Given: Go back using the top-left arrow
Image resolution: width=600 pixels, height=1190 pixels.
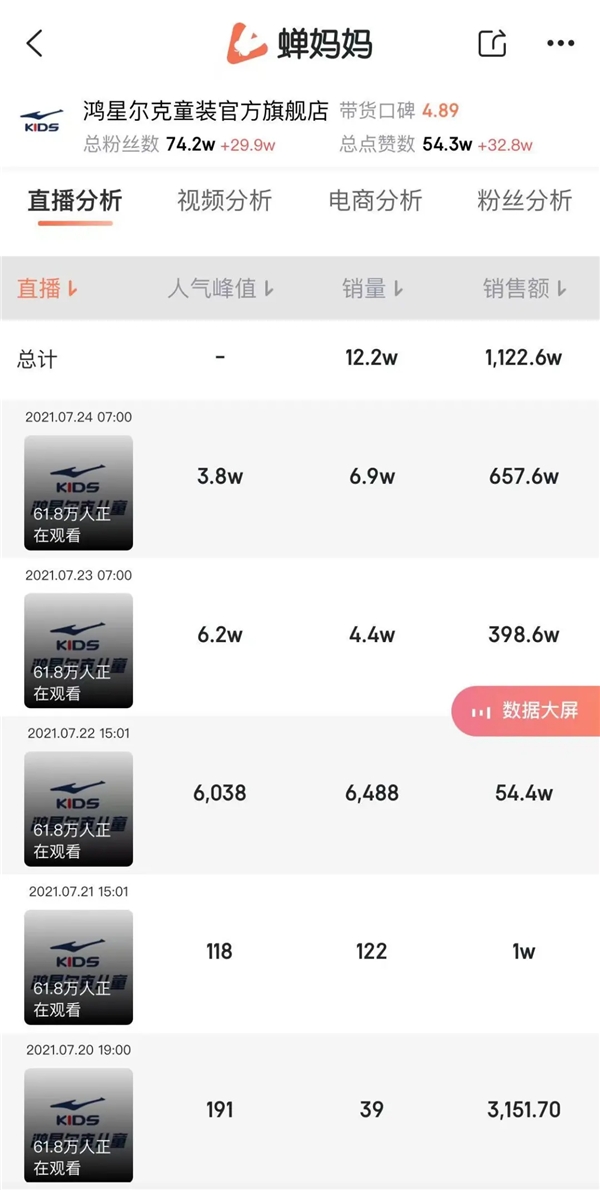Looking at the screenshot, I should (35, 44).
